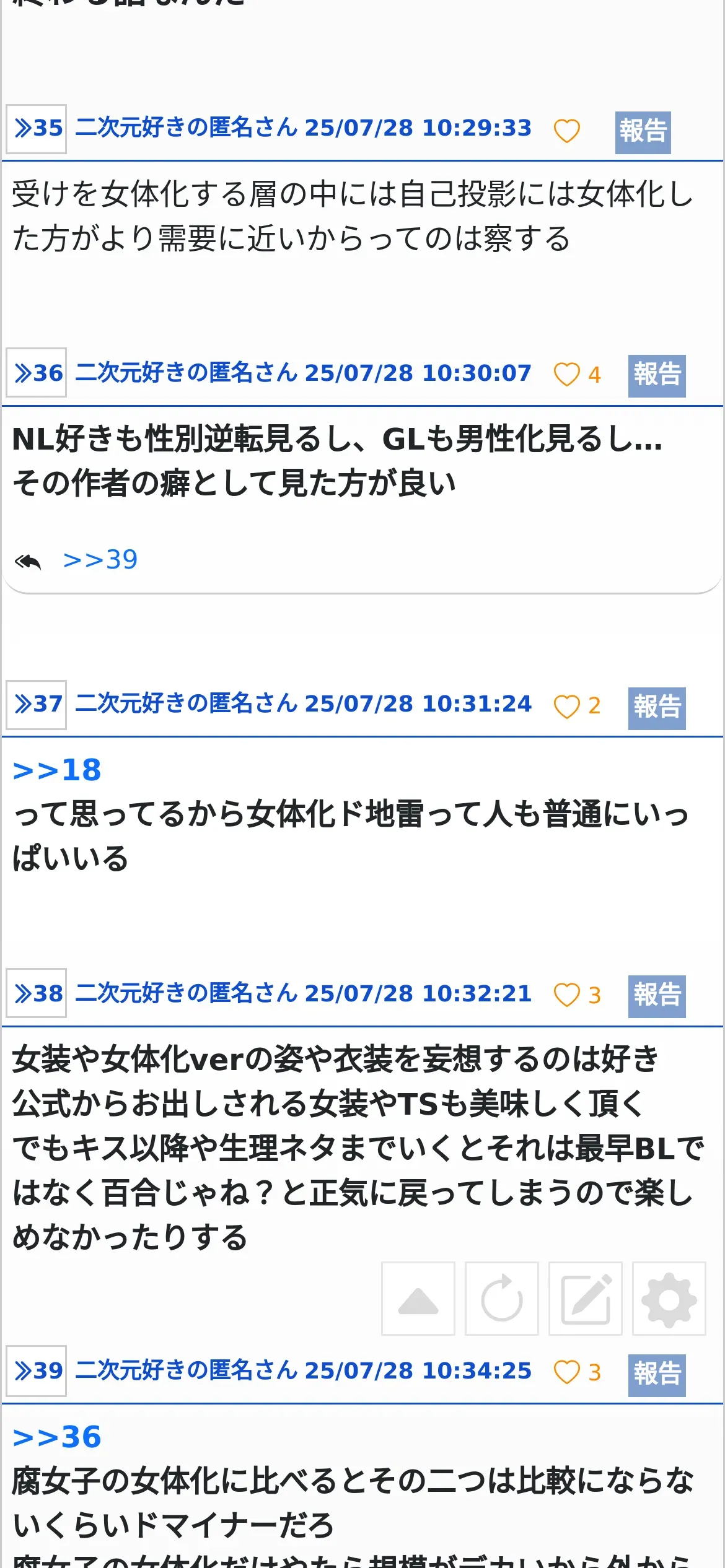Follow the >>36 anchor link in post 39
Viewport: 725px width, 1568px height.
click(x=57, y=1437)
